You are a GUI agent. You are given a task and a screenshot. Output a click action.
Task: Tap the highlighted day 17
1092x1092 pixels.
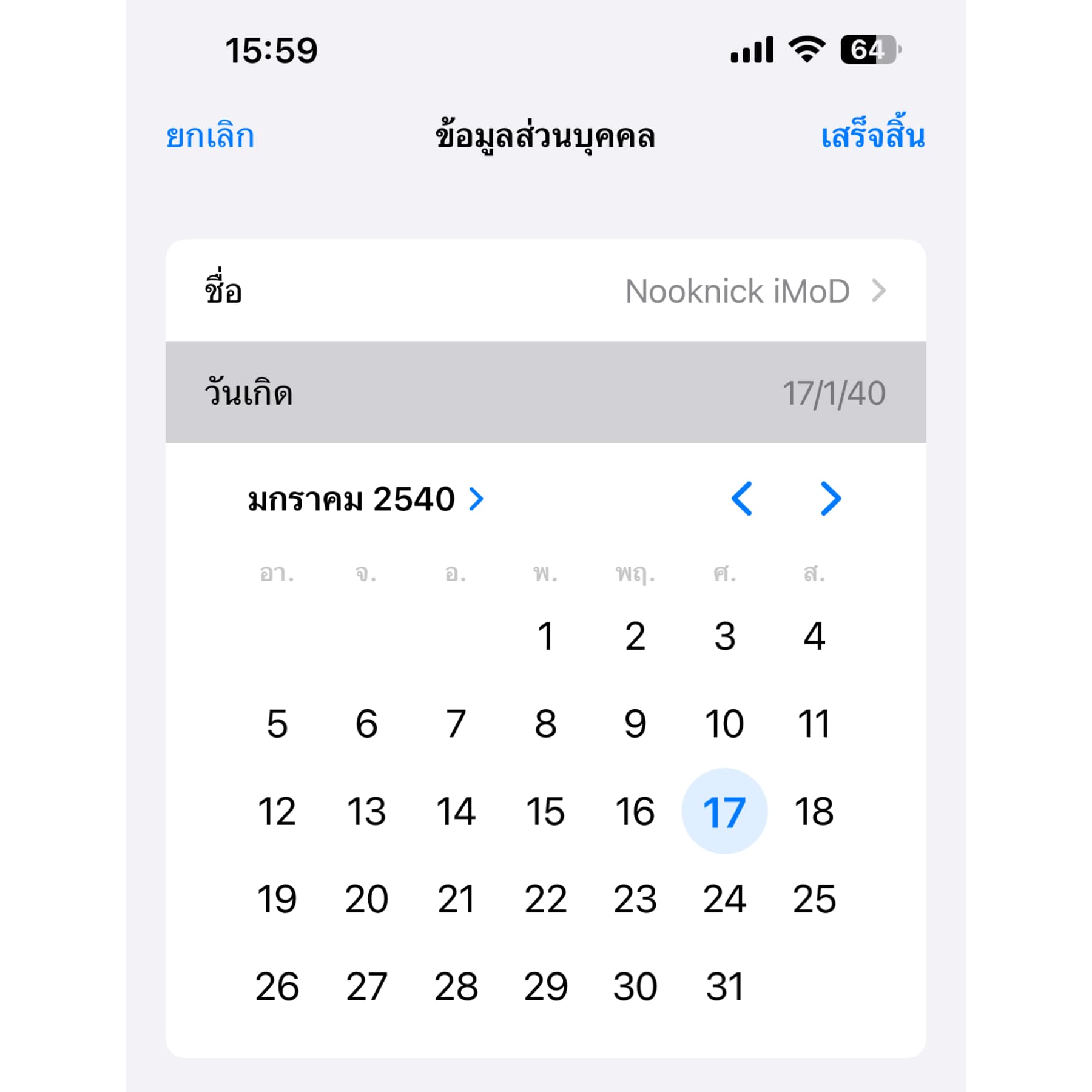tap(724, 811)
